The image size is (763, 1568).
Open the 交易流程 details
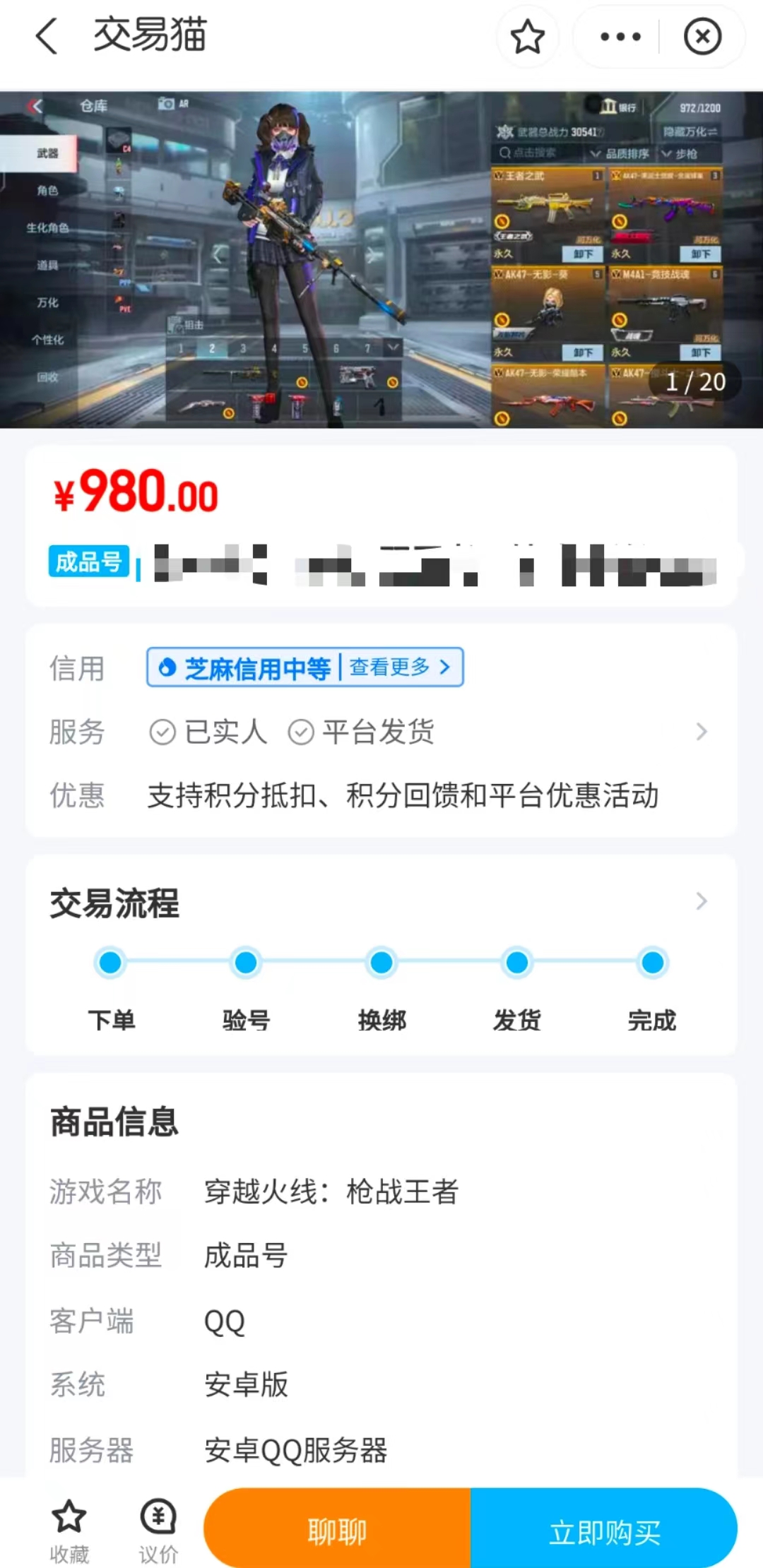pyautogui.click(x=701, y=901)
